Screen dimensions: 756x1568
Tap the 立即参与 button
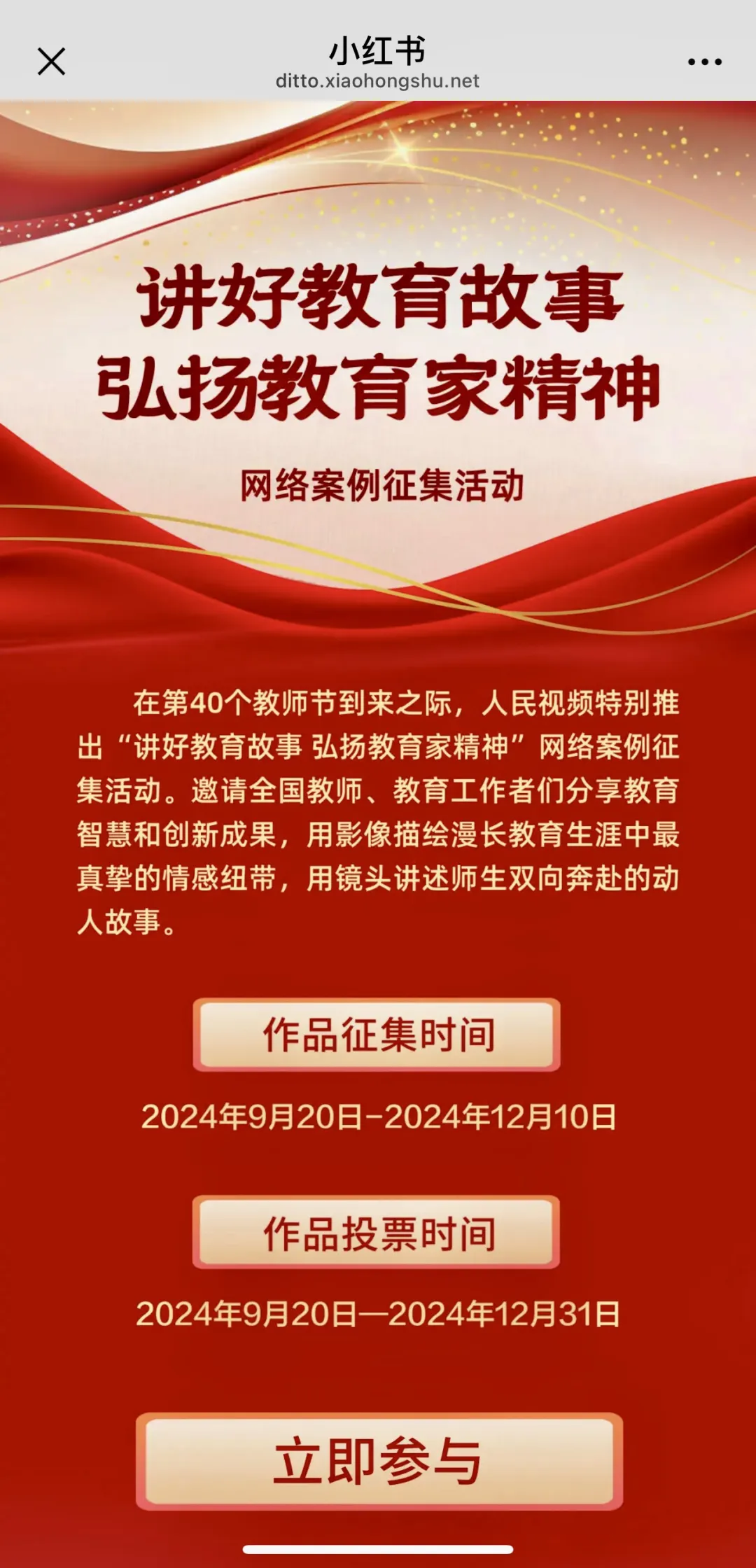coord(379,1460)
